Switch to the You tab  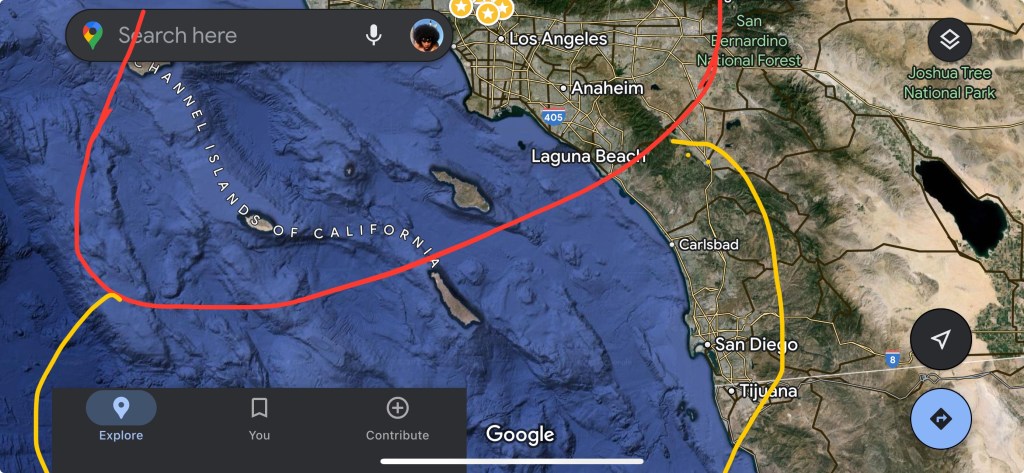[259, 416]
